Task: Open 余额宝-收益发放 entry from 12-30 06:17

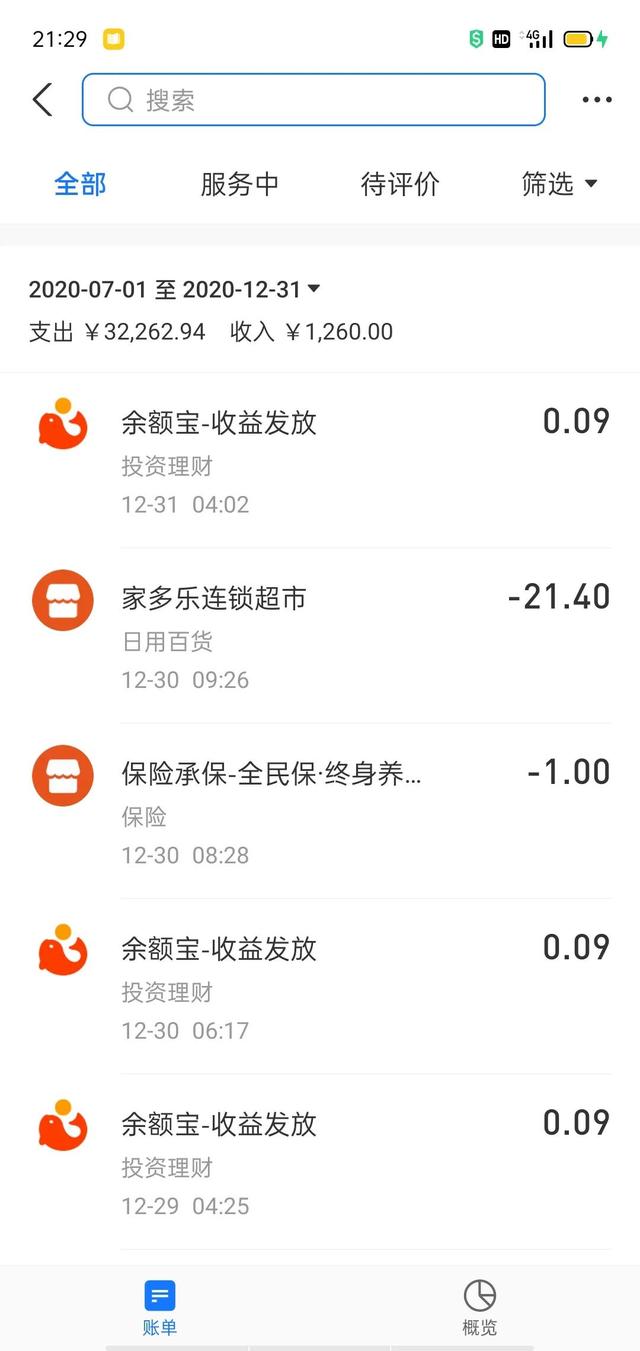Action: click(319, 986)
